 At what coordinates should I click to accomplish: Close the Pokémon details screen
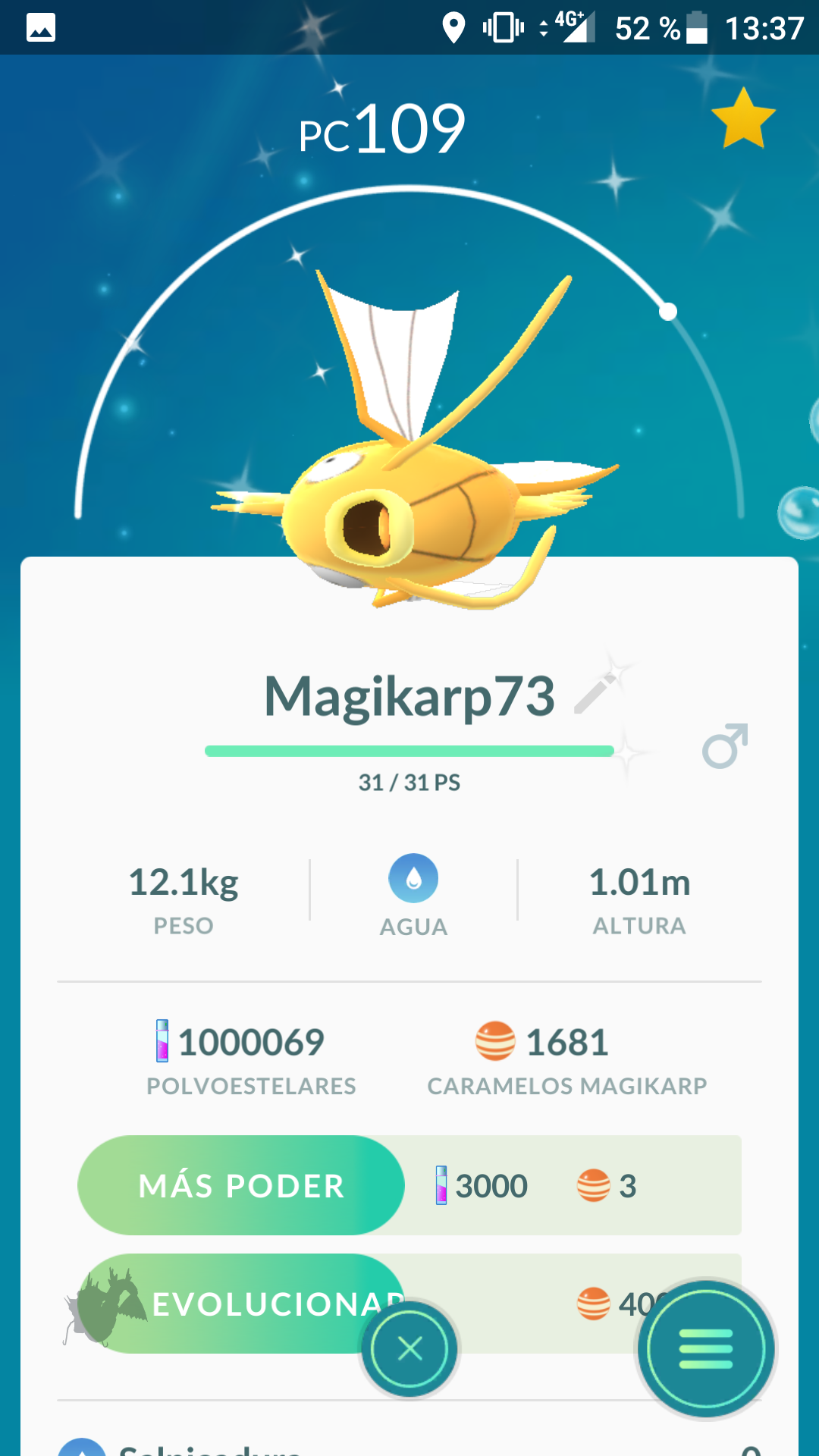coord(409,1349)
